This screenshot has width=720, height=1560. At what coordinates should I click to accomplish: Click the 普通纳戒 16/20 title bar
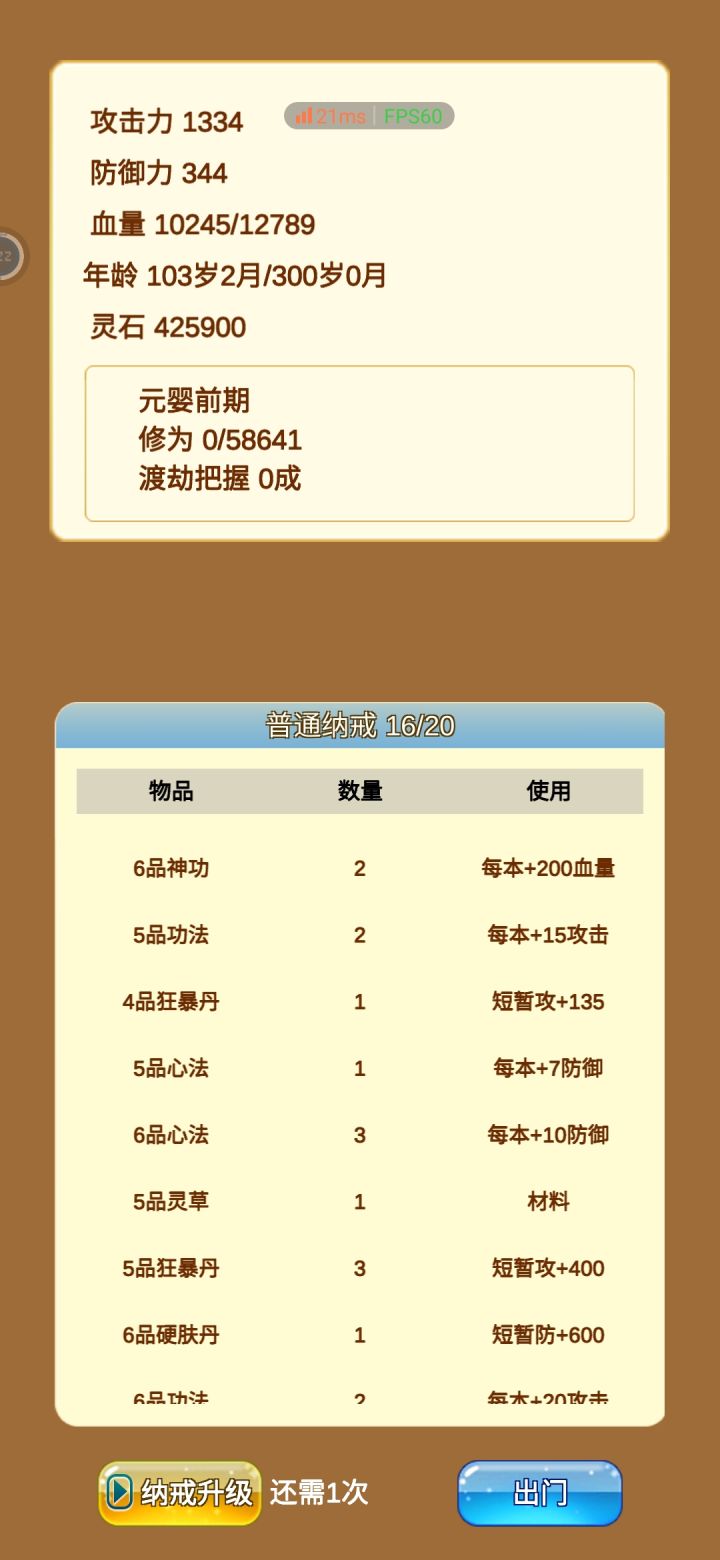(x=360, y=727)
